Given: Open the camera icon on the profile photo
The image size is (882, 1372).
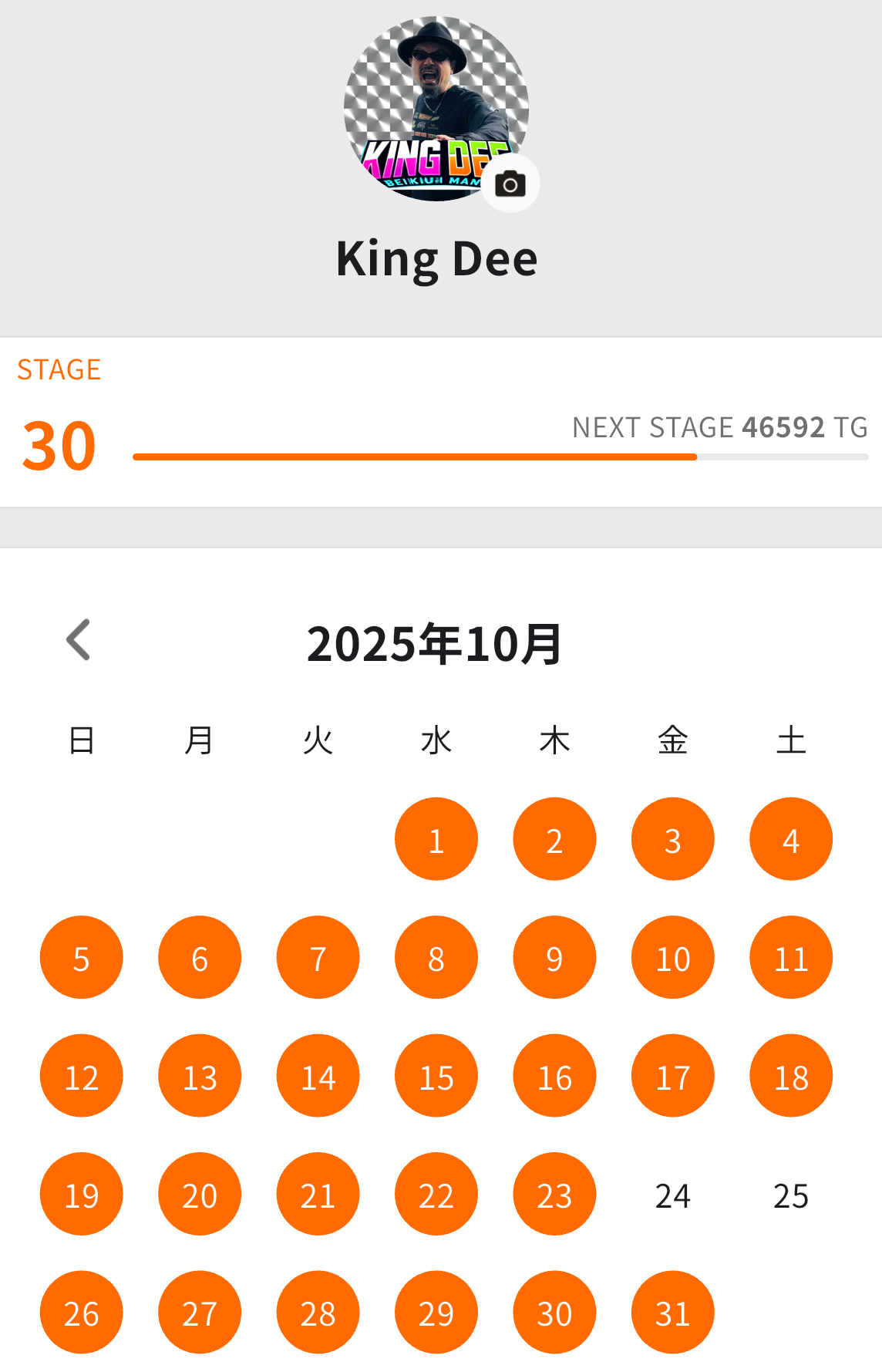Looking at the screenshot, I should coord(511,181).
